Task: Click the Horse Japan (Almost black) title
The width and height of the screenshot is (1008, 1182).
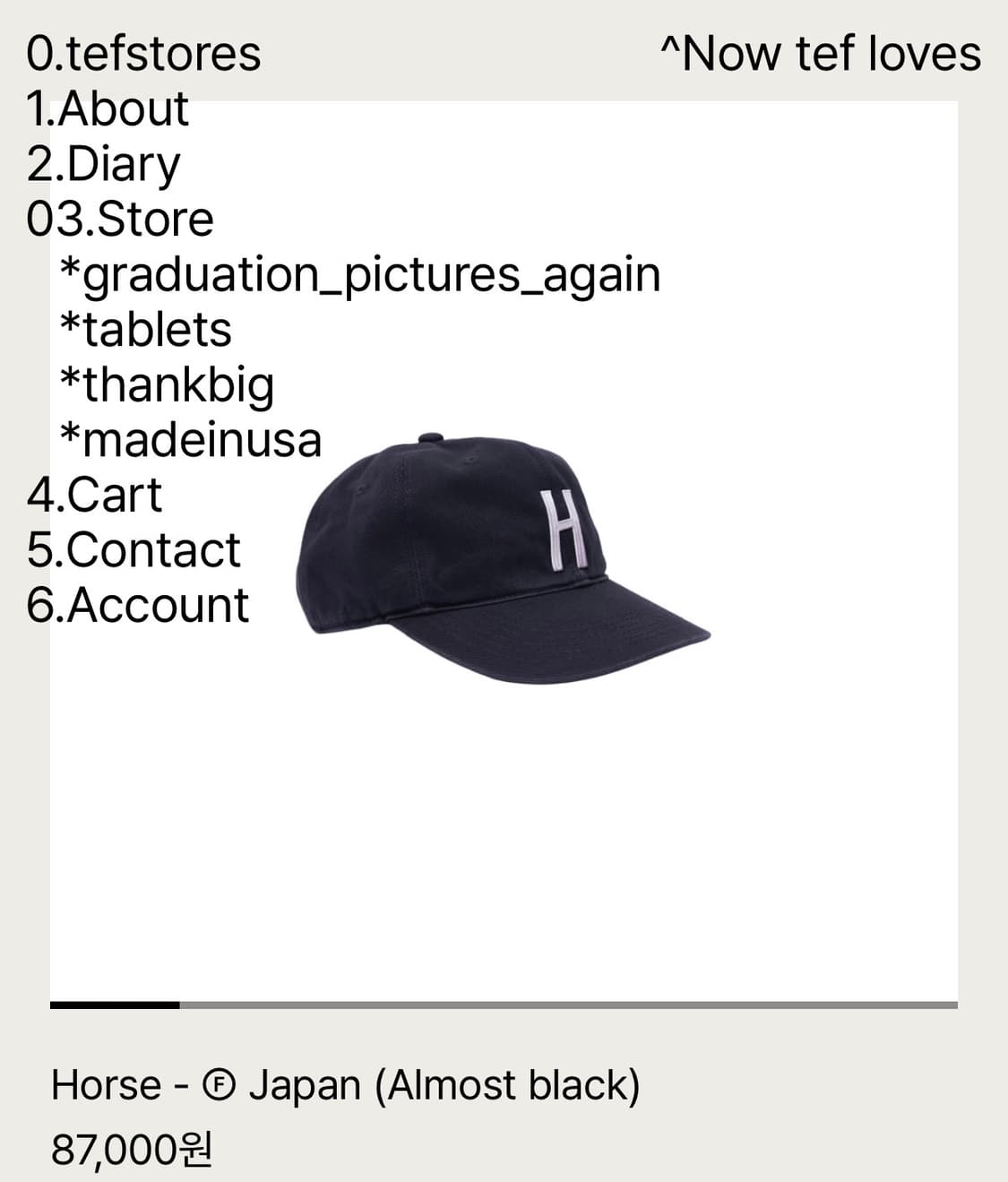Action: click(x=345, y=1084)
